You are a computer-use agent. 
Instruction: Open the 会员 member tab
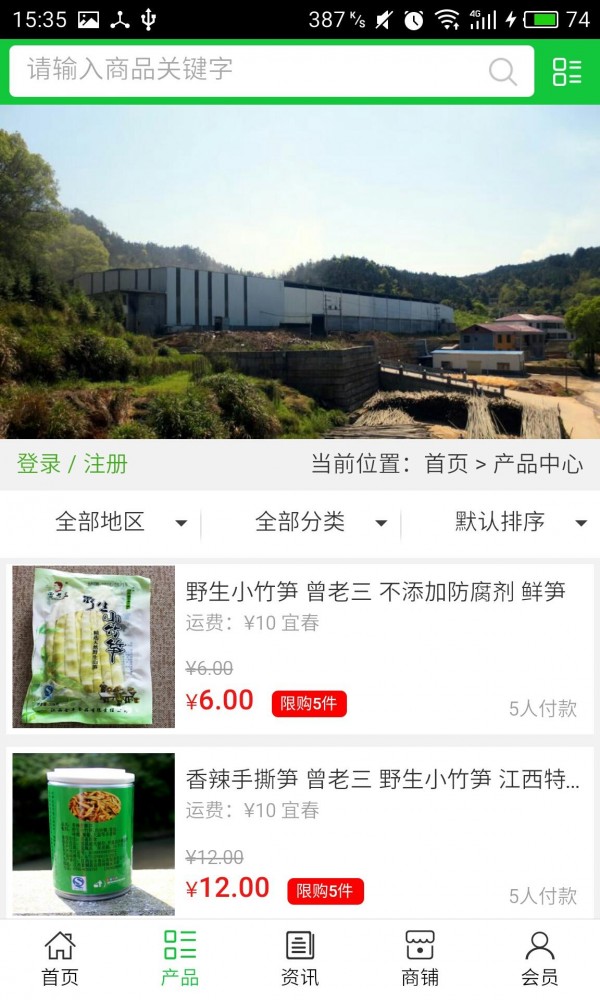pyautogui.click(x=540, y=958)
